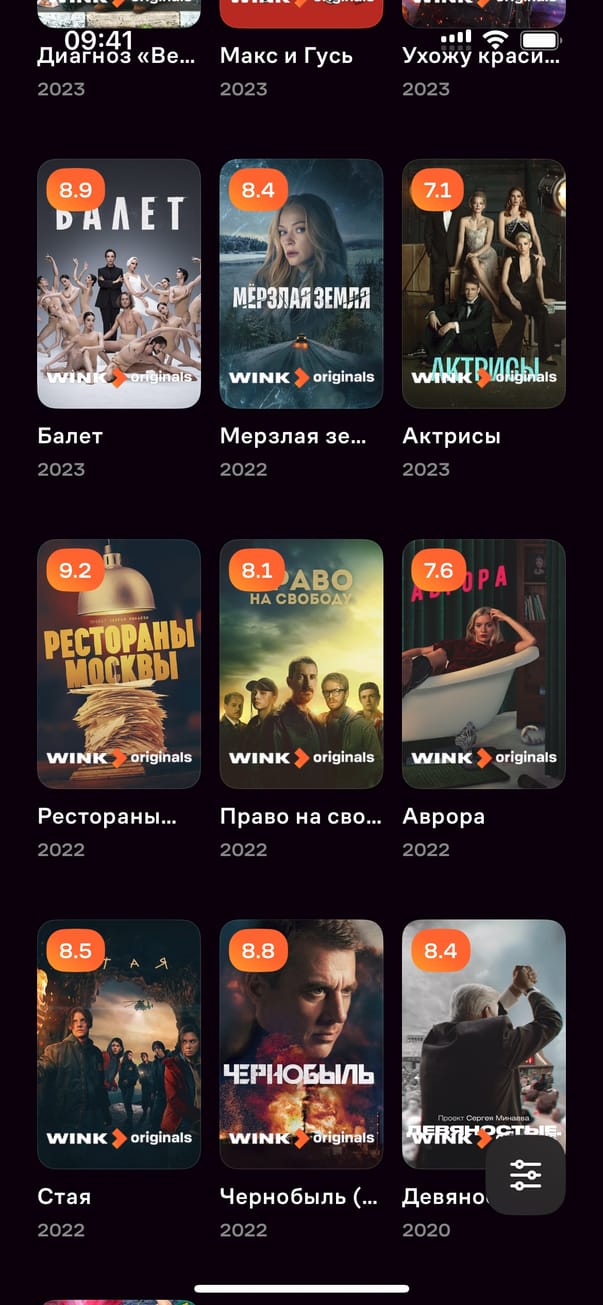View the Рестораны Москвы show

click(119, 664)
